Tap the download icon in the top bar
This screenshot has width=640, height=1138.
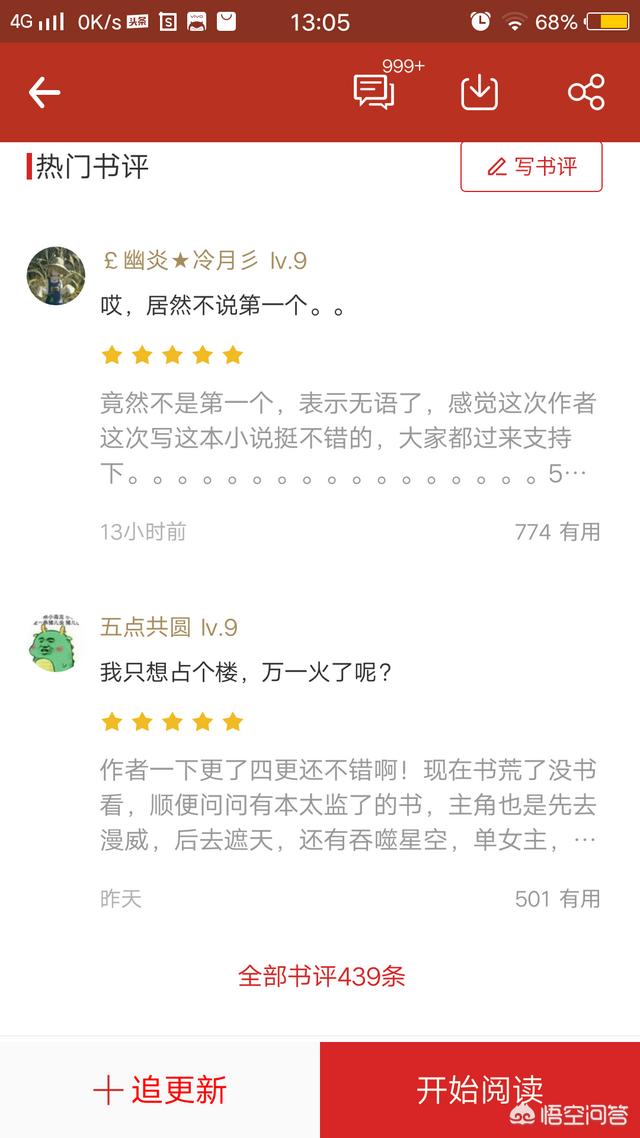click(x=480, y=92)
